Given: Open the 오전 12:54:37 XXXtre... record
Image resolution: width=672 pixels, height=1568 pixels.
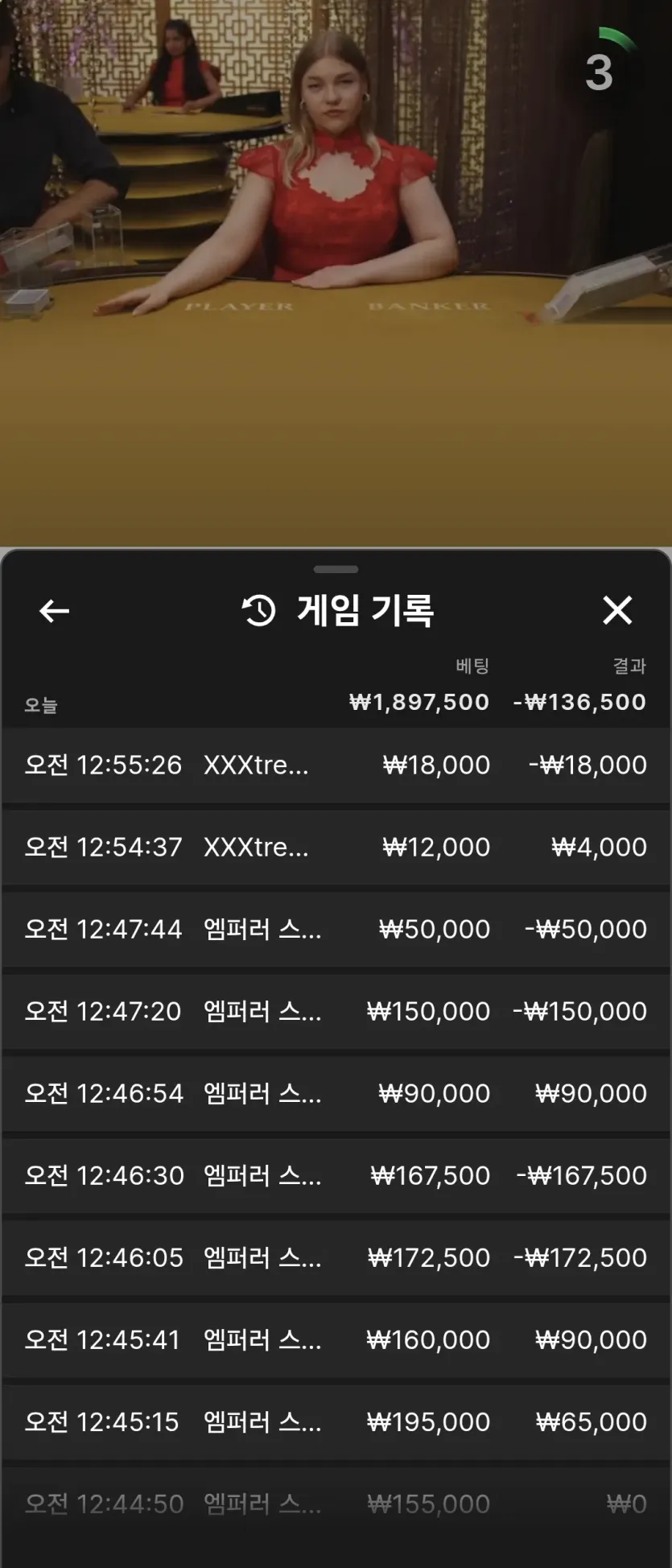Looking at the screenshot, I should 336,847.
